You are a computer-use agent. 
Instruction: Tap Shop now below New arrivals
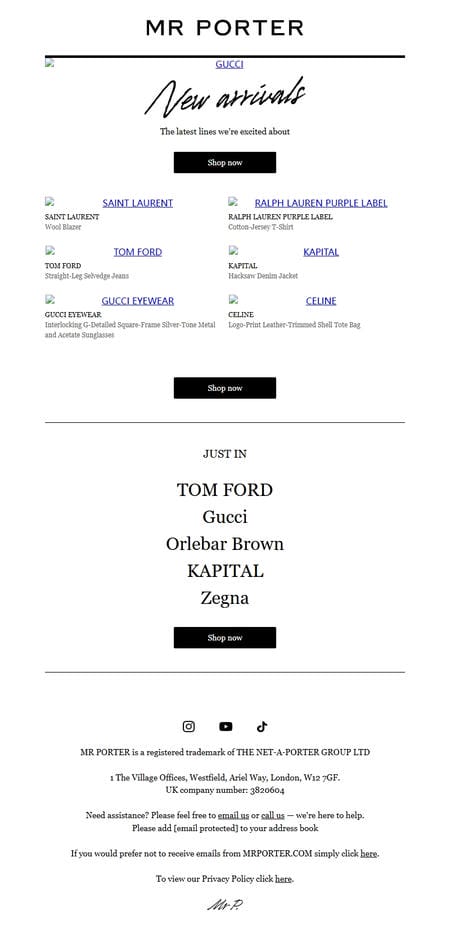[x=225, y=163]
